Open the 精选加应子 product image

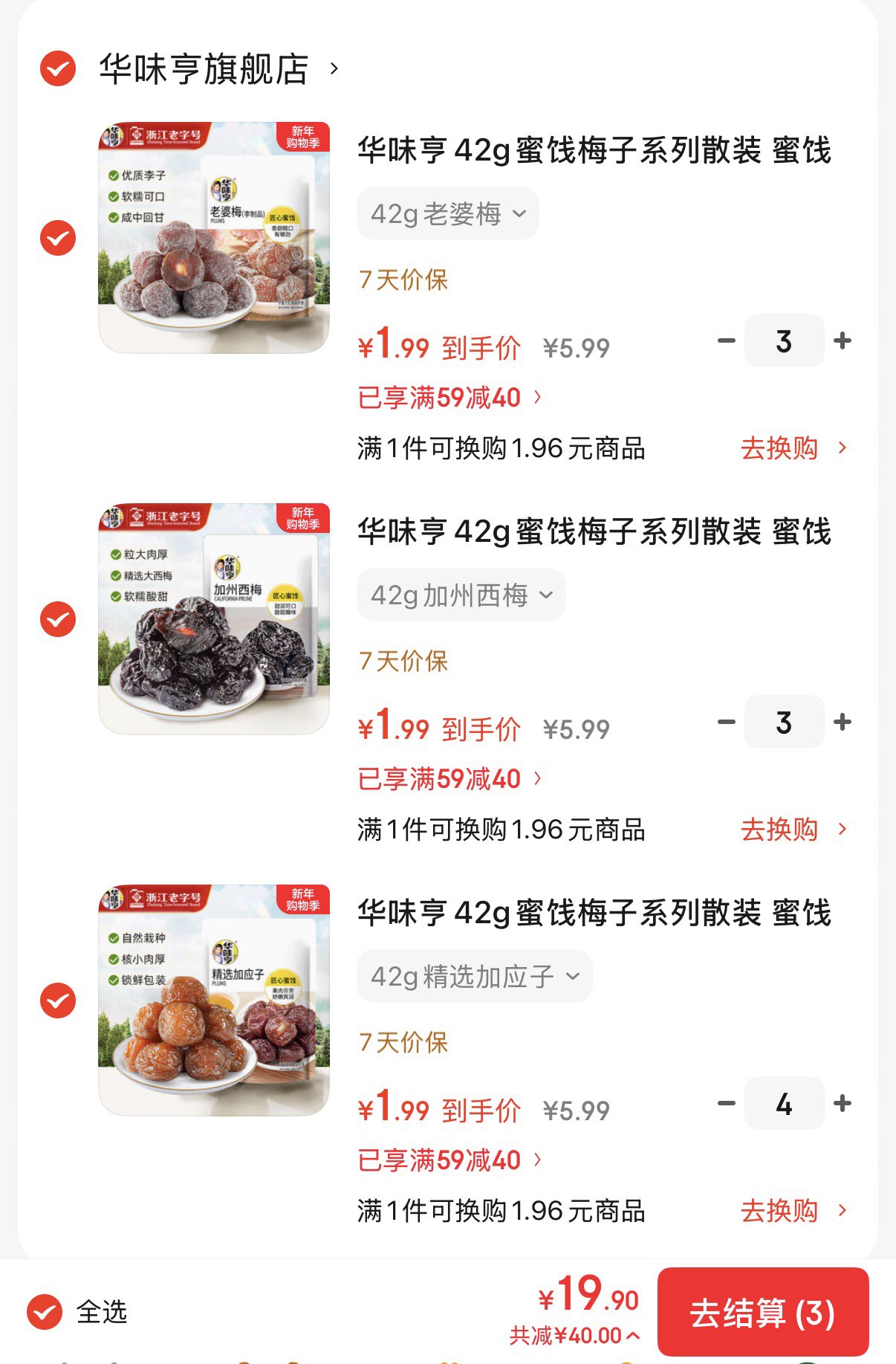click(x=214, y=1001)
